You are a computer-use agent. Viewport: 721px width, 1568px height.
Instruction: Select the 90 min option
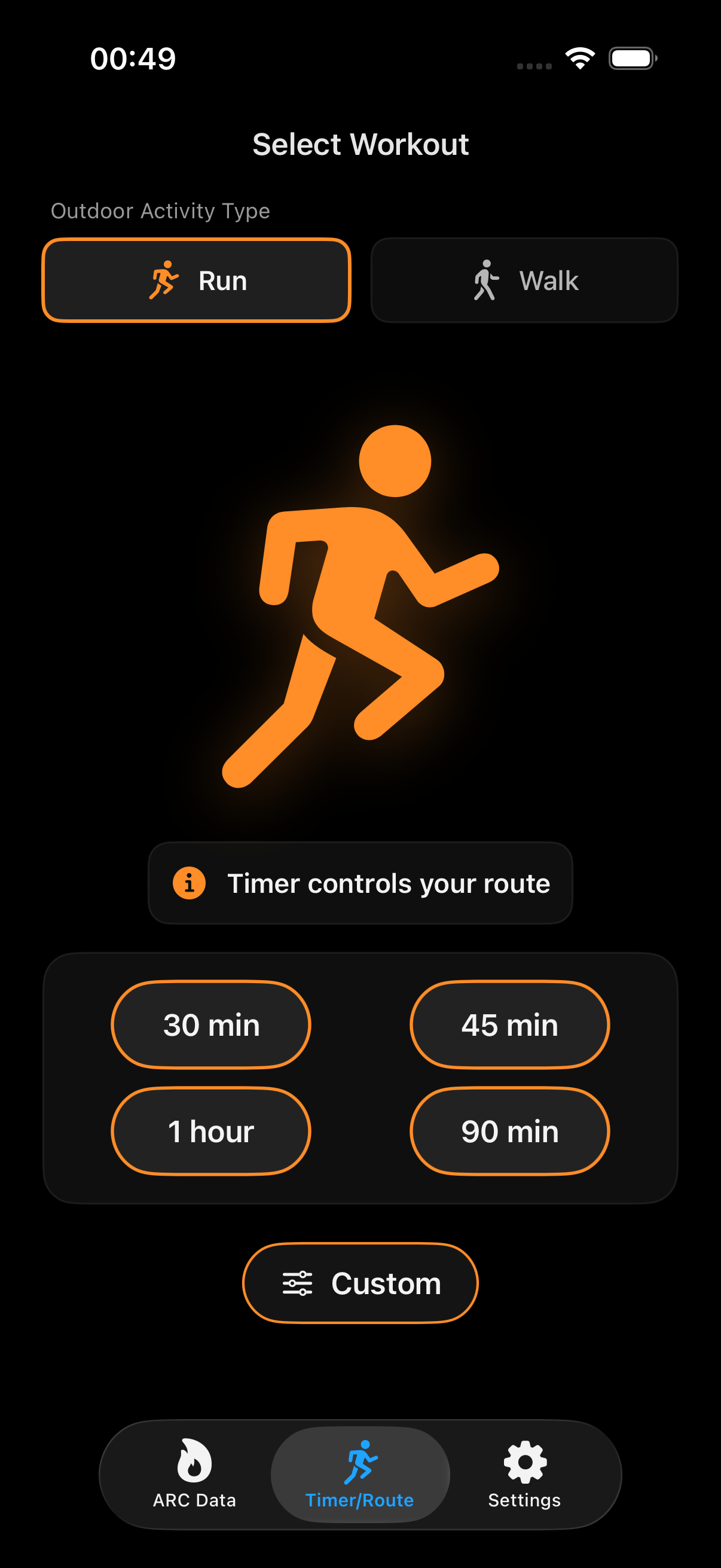[x=509, y=1131]
